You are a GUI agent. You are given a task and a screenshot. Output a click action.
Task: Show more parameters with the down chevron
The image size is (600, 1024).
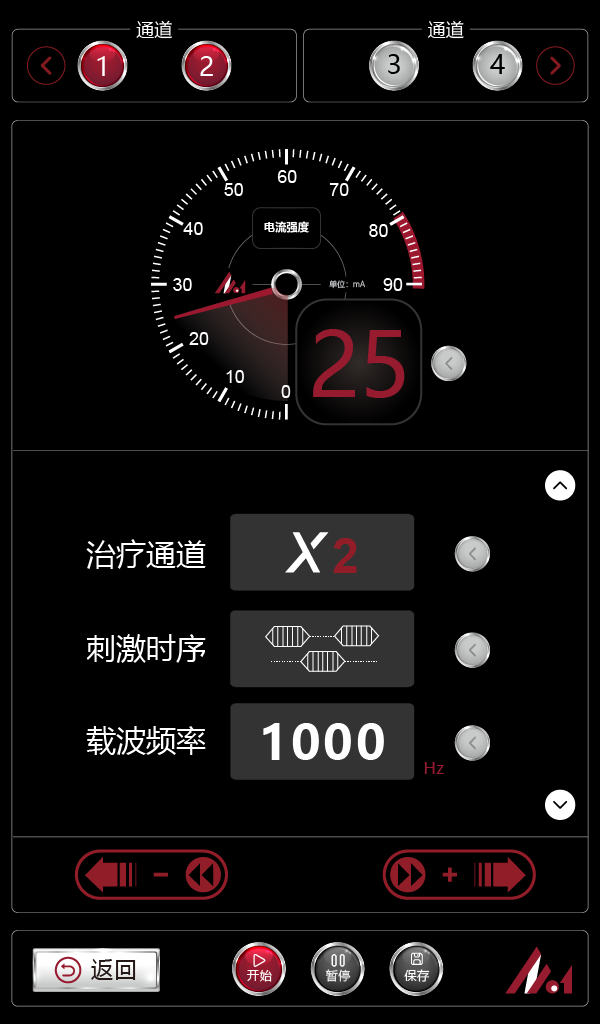point(560,804)
